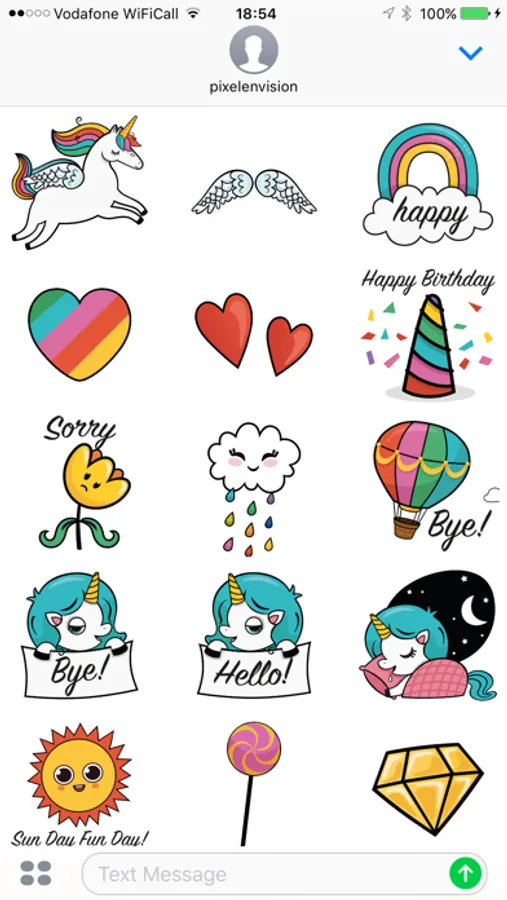Open the pixelenvision contact avatar
The height and width of the screenshot is (900, 507).
click(254, 50)
